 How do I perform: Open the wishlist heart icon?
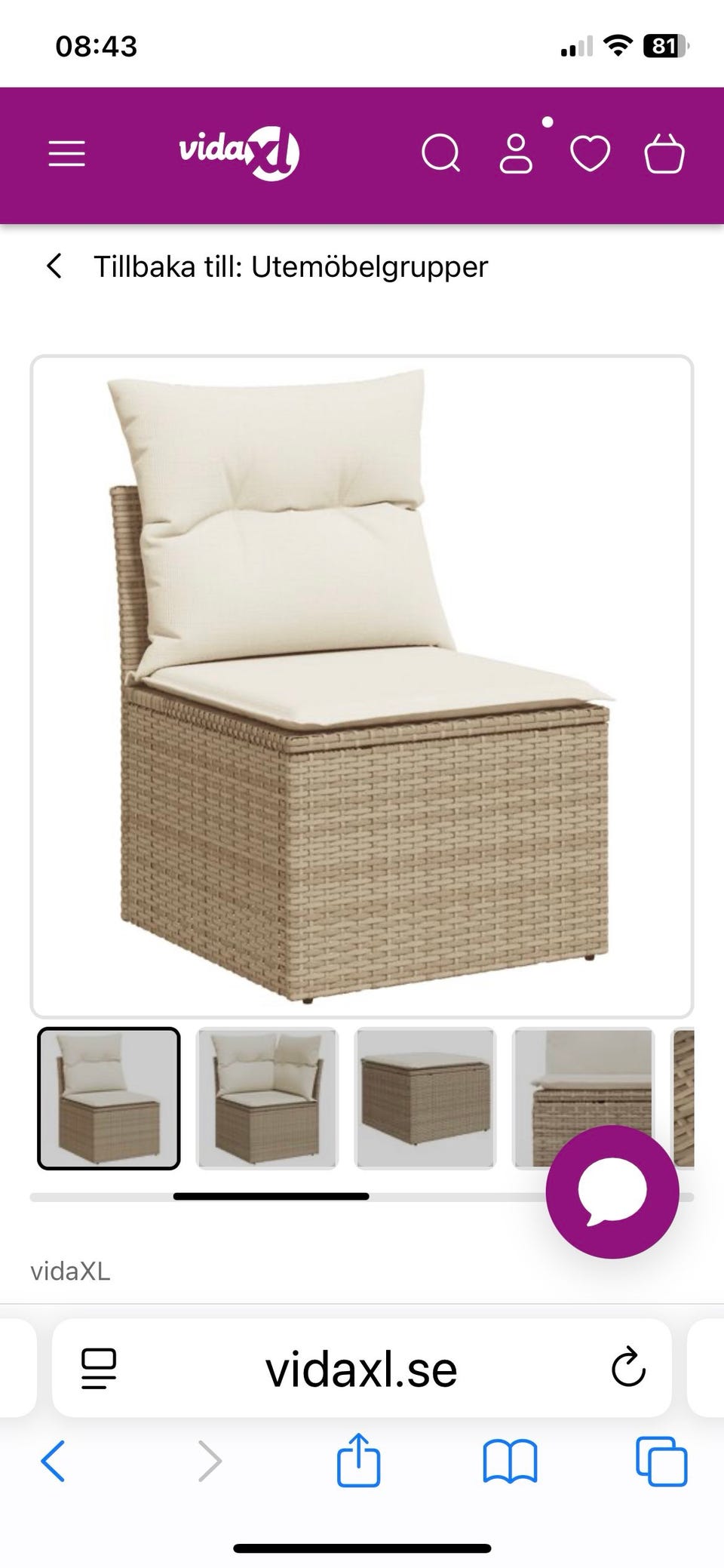coord(590,154)
